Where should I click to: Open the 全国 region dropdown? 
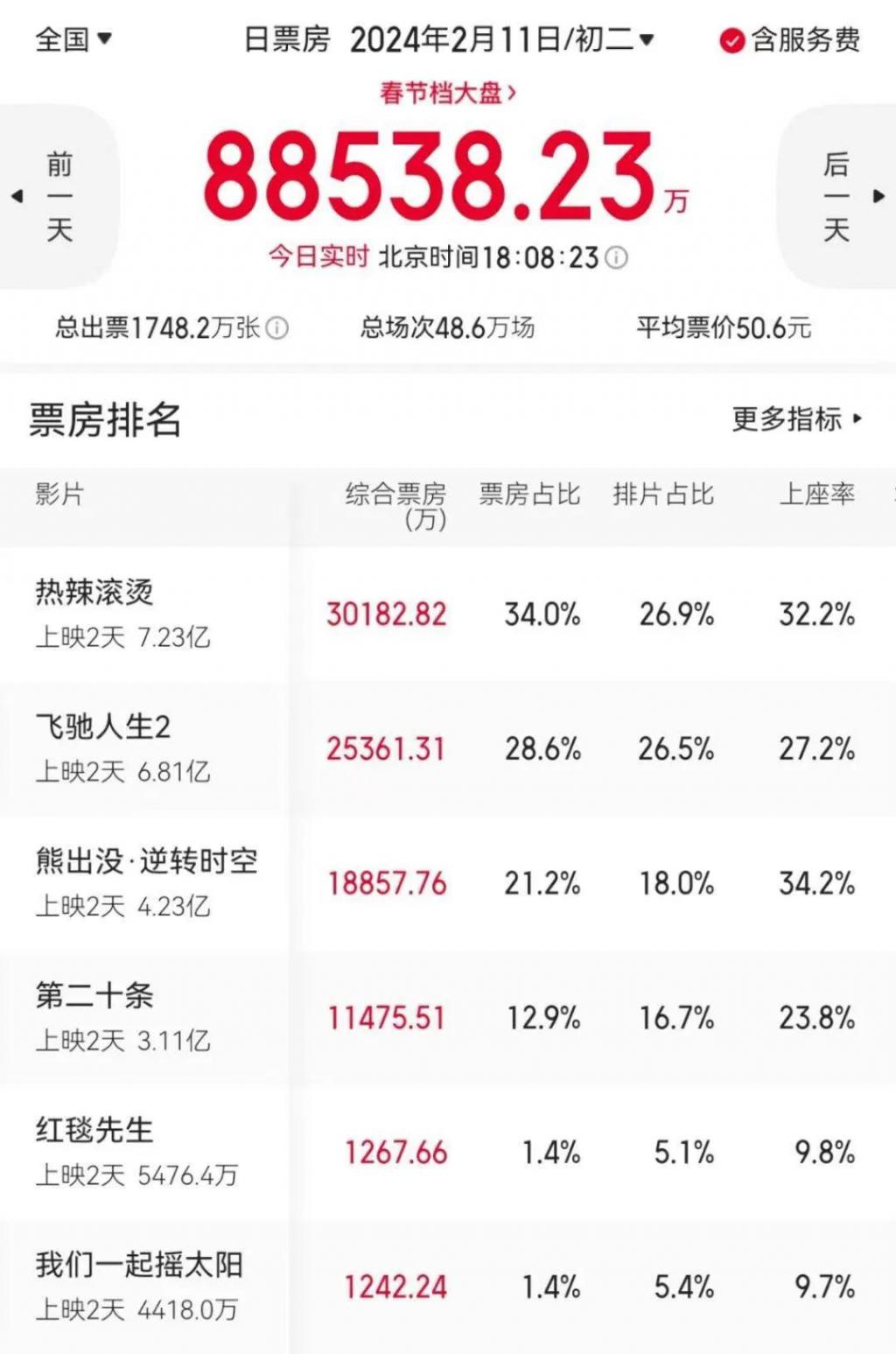tap(73, 39)
